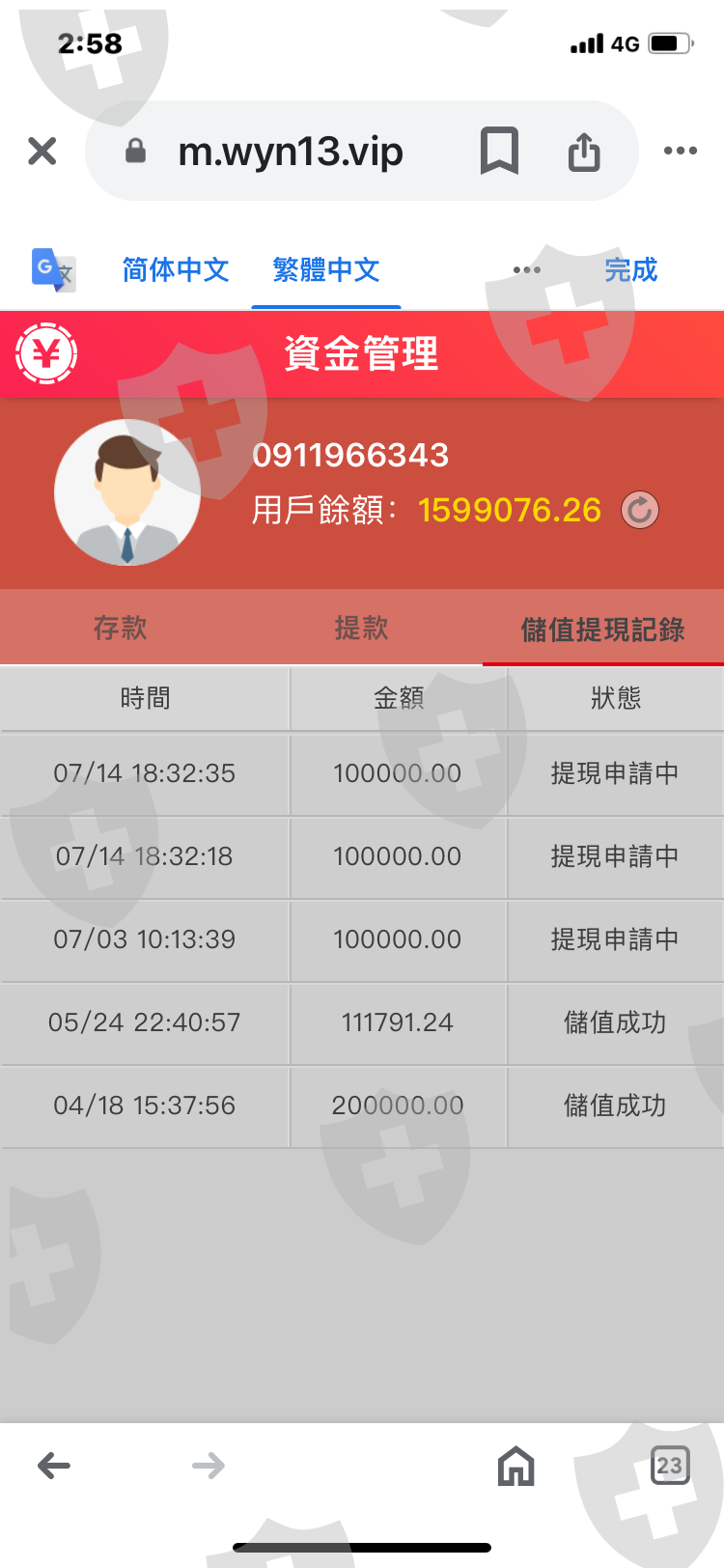Switch to the 存款 tab

tap(121, 628)
